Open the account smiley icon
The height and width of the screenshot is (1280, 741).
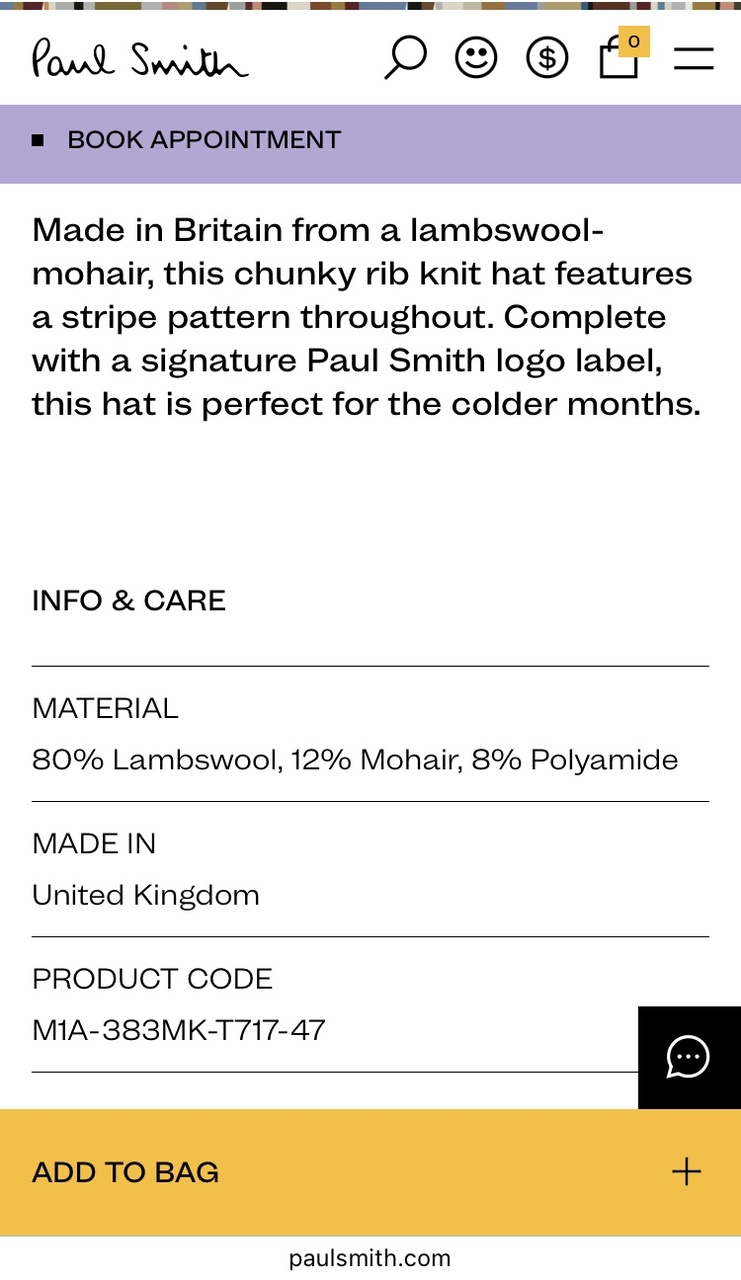[476, 58]
